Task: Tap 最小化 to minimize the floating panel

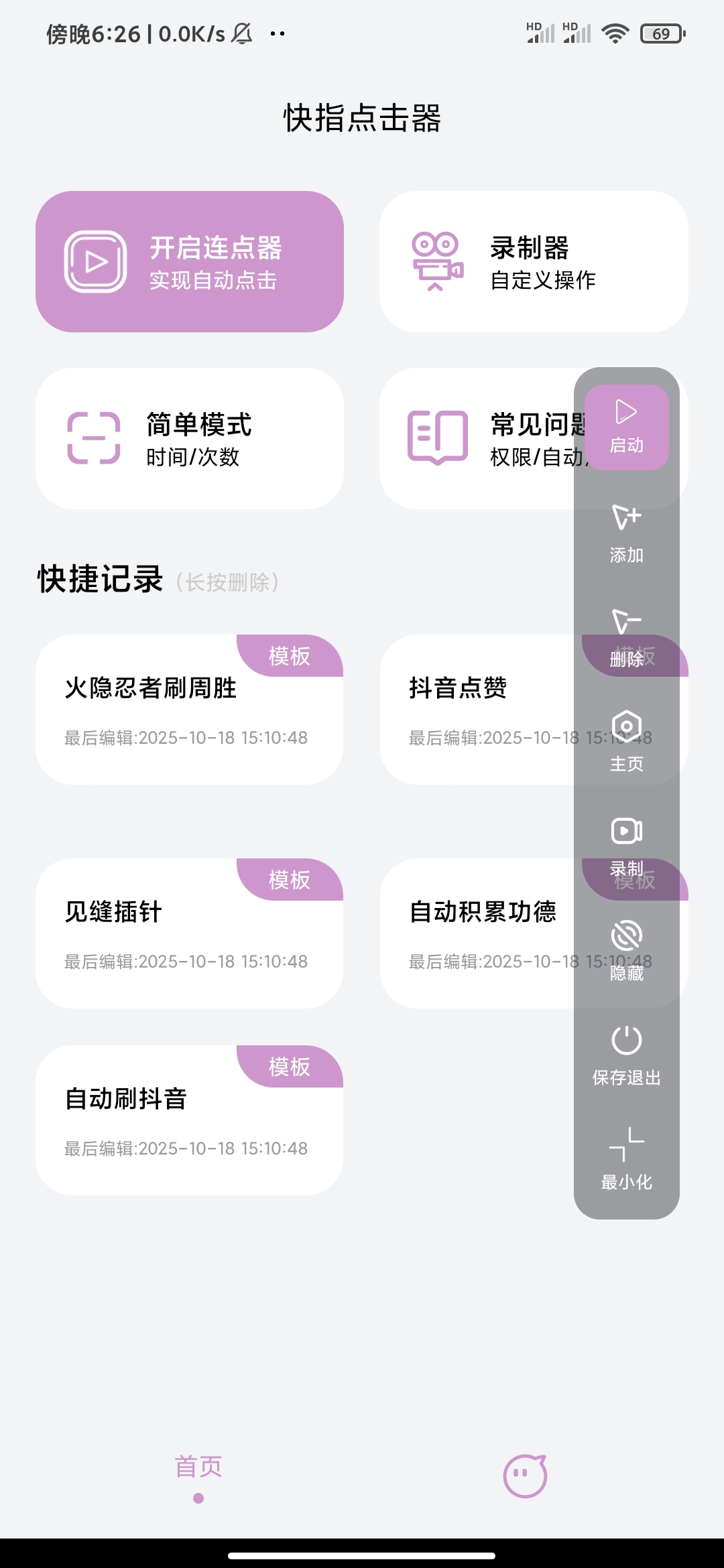Action: (x=626, y=1159)
